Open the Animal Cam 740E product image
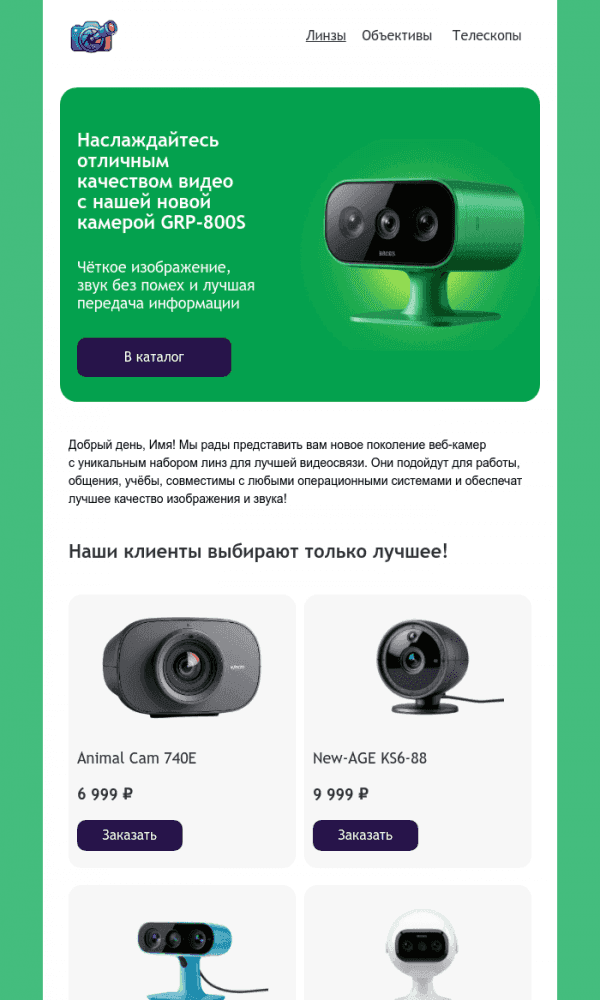 coord(182,667)
